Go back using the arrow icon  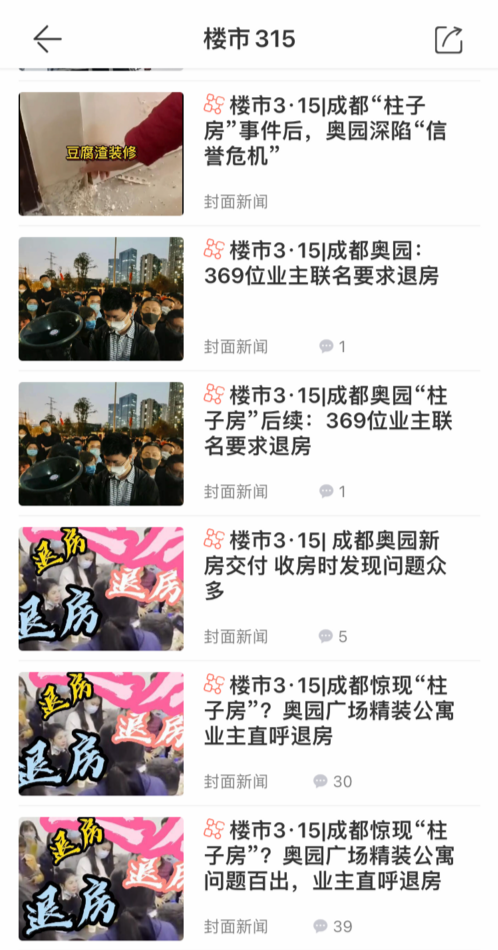pos(47,39)
